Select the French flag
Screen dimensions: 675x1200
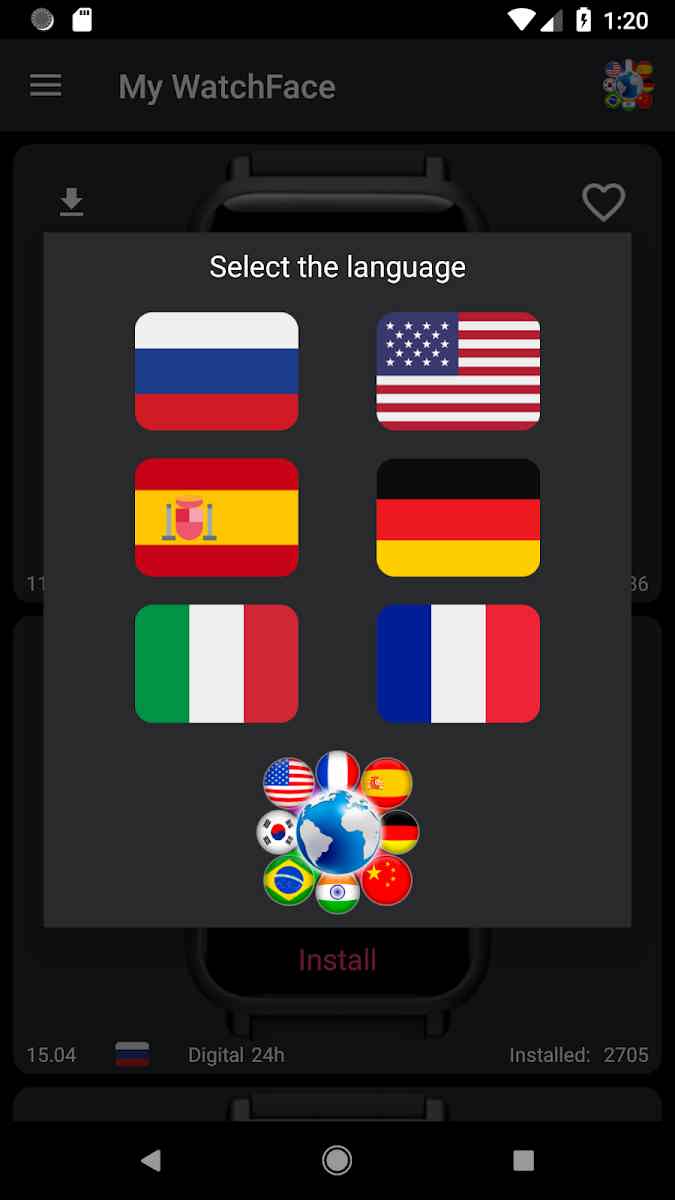(x=458, y=663)
